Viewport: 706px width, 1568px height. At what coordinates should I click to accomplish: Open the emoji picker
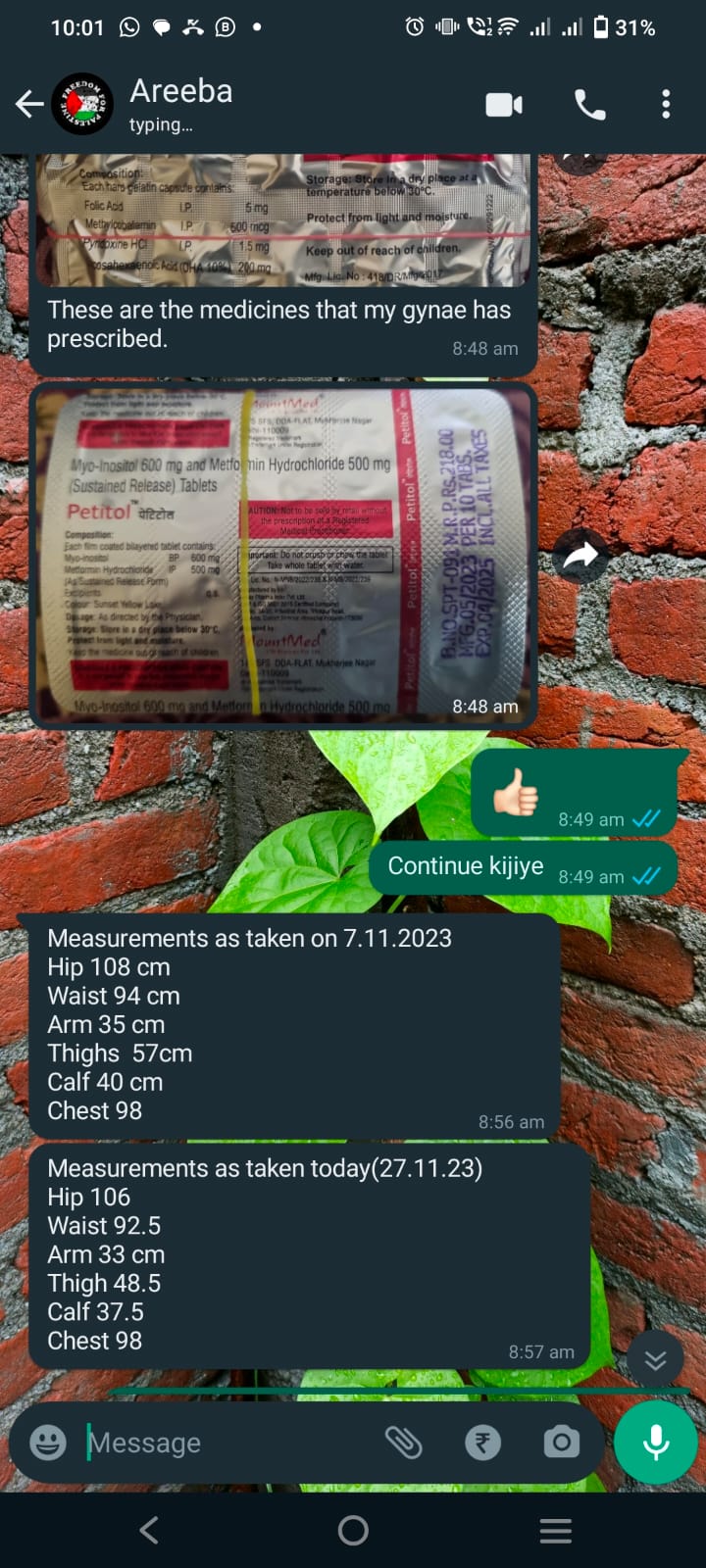(x=48, y=1442)
